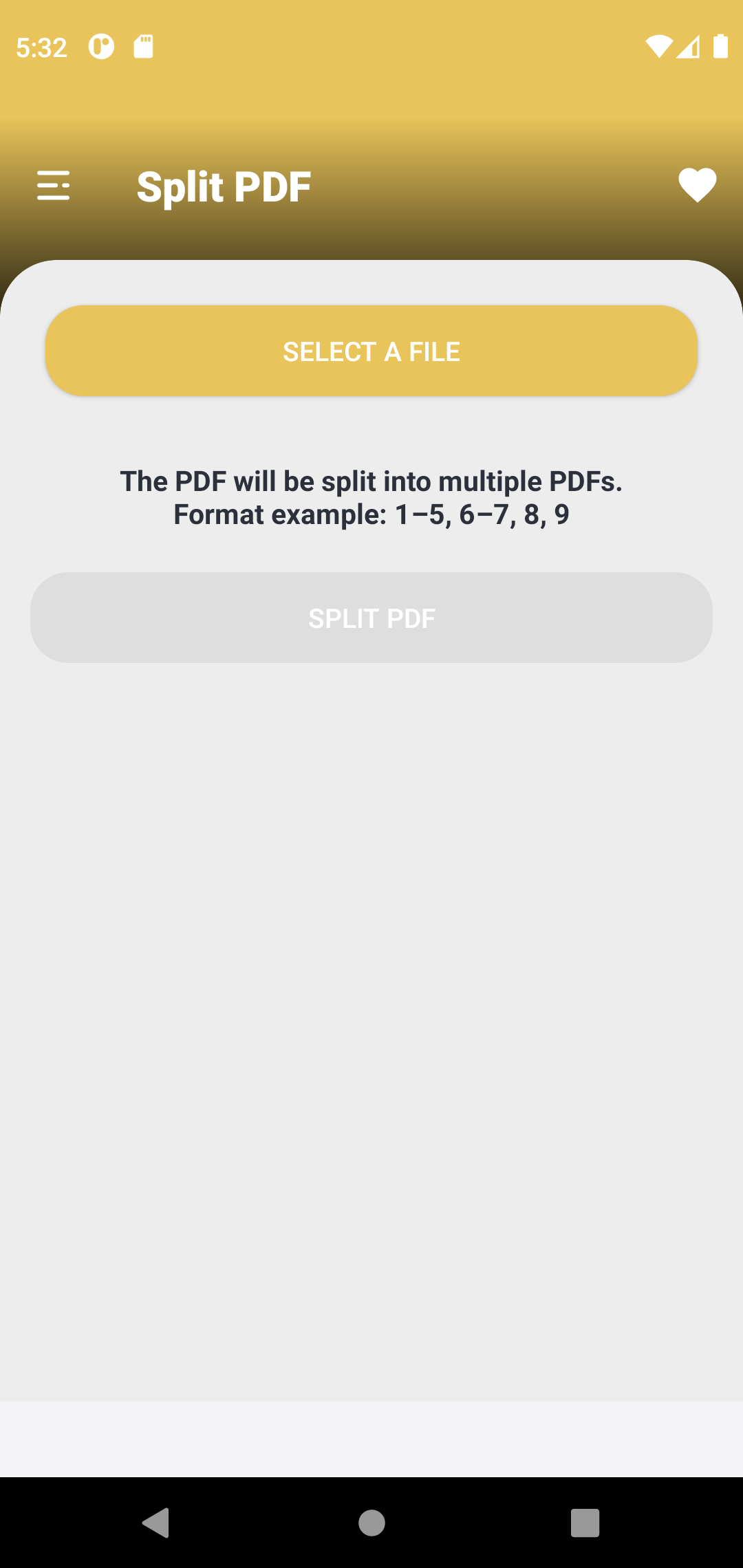This screenshot has height=1568, width=743.
Task: Tap the SD card status icon
Action: click(x=143, y=47)
